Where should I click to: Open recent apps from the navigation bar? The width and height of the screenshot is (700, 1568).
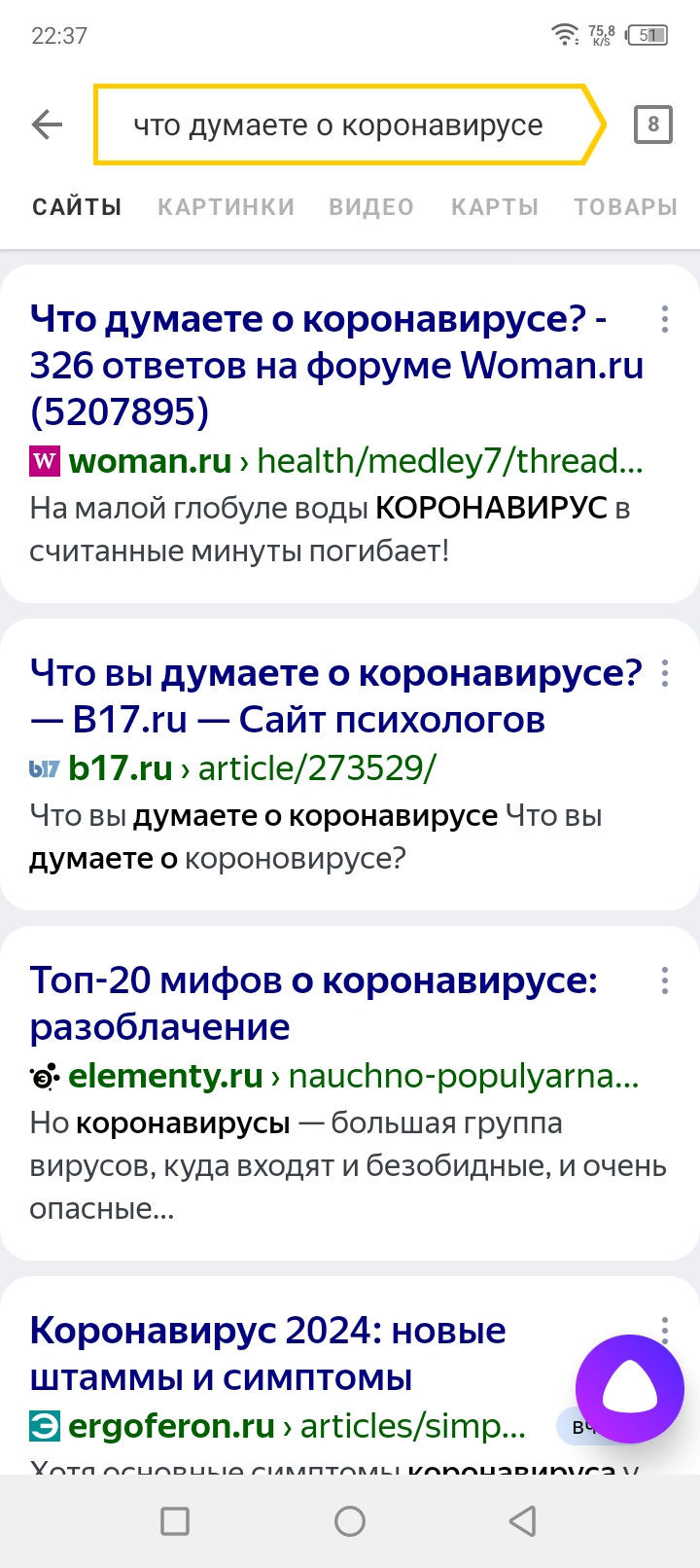coord(175,1520)
